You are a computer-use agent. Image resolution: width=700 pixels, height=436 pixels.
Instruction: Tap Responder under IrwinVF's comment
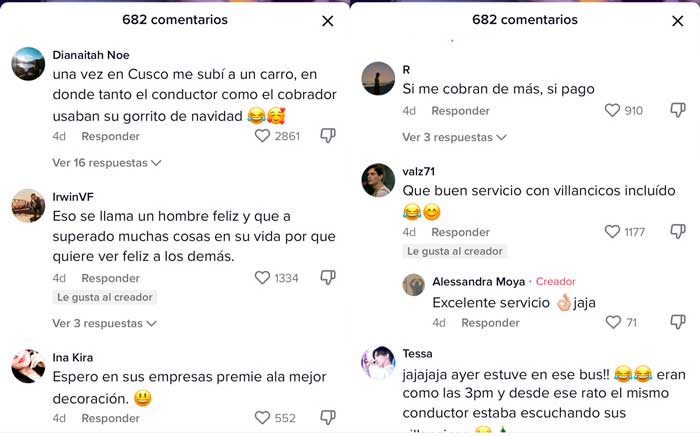110,278
